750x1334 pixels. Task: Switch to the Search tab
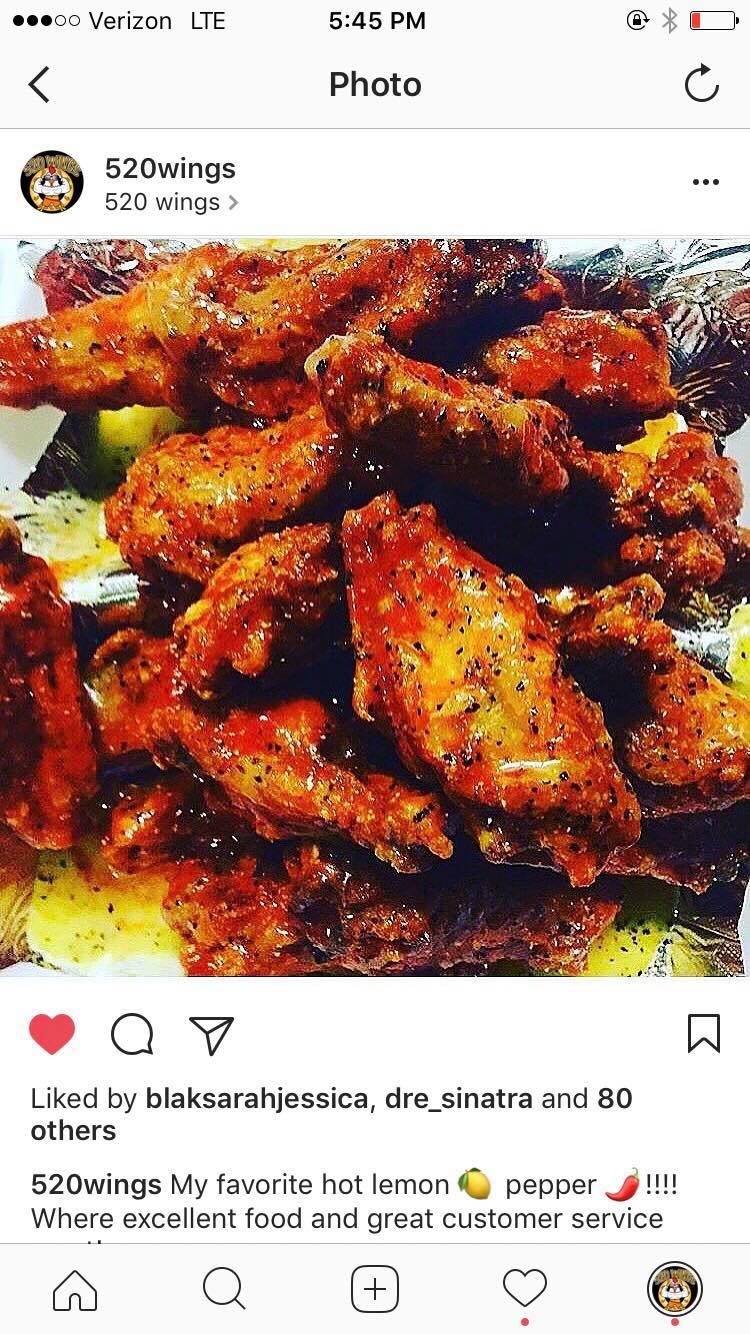(224, 1289)
